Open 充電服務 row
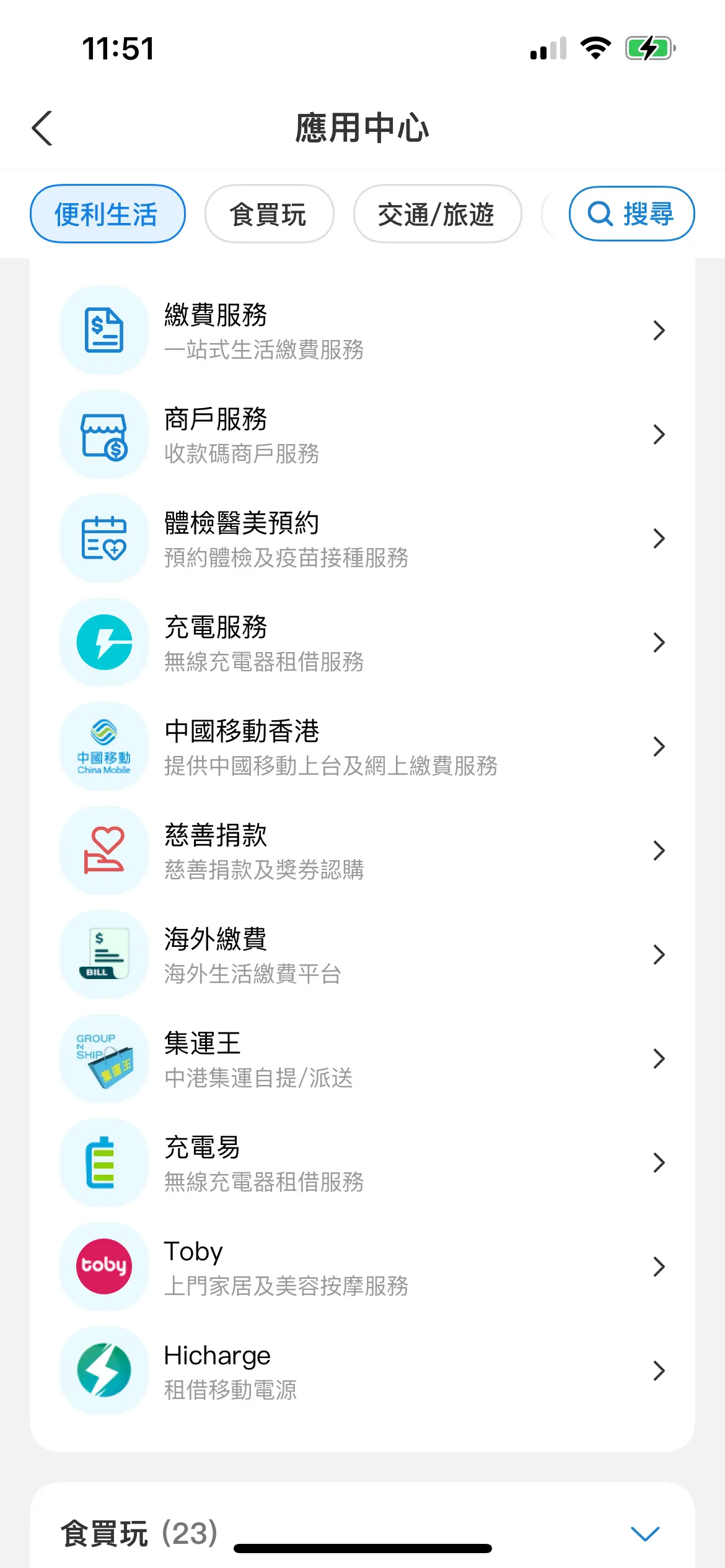 [362, 642]
